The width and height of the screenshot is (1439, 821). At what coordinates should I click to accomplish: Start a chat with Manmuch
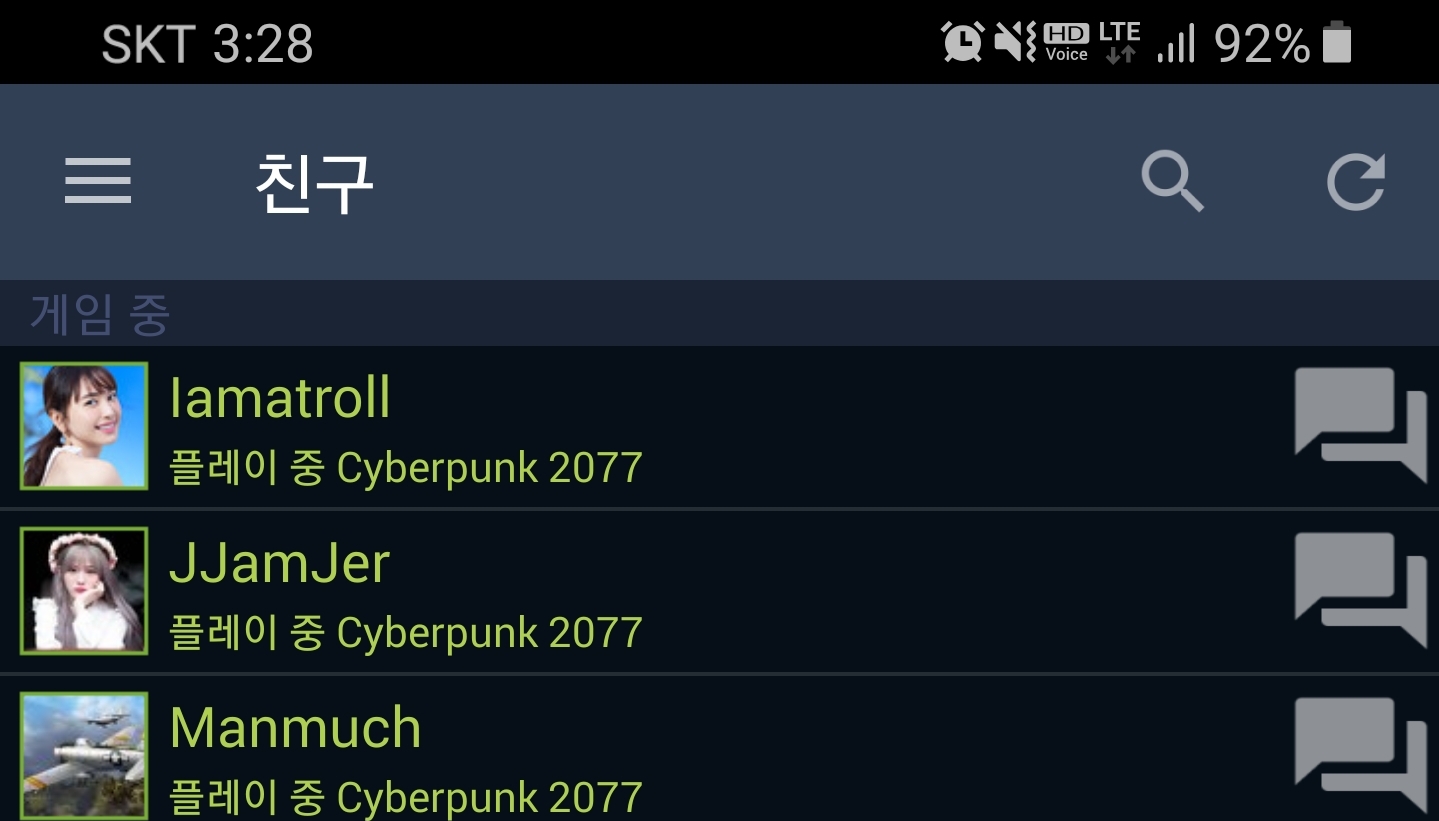(1360, 752)
